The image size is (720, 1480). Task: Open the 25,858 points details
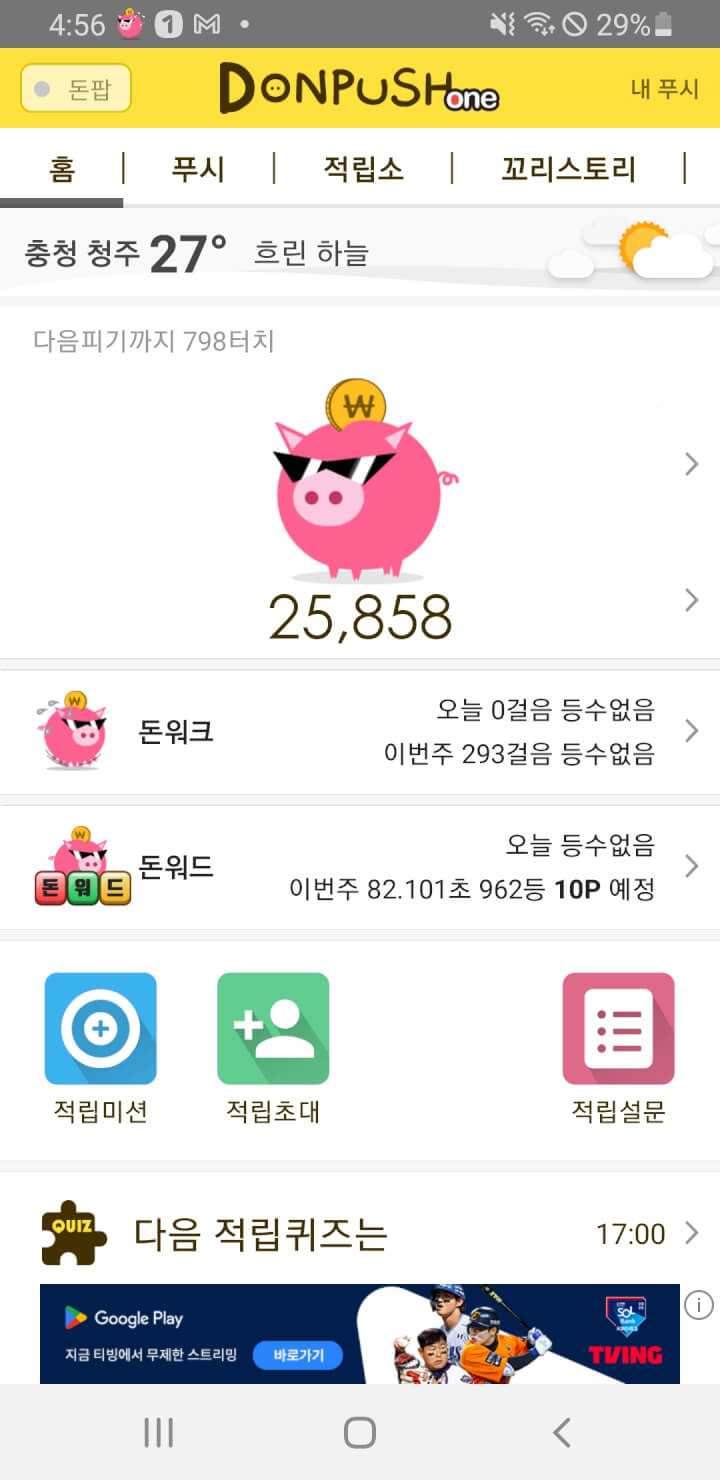pyautogui.click(x=360, y=617)
